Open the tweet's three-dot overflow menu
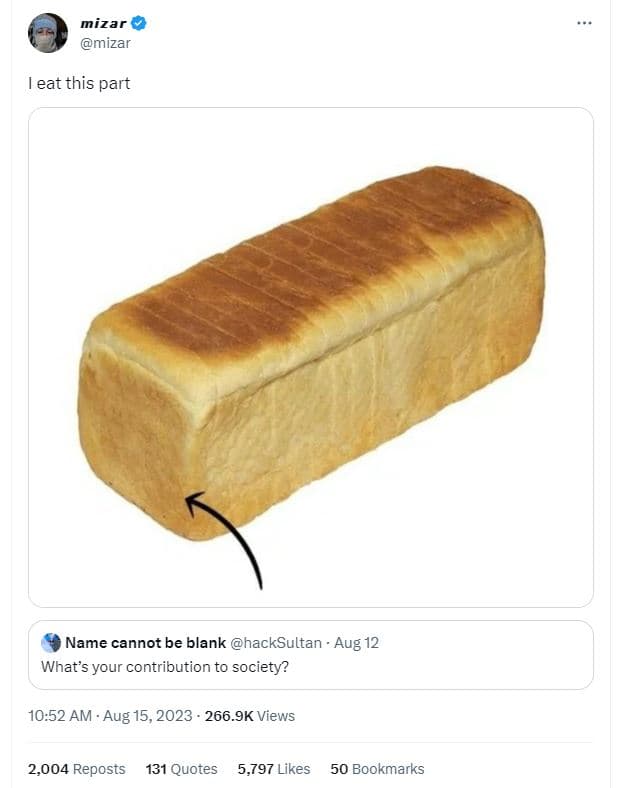This screenshot has height=788, width=620. point(584,24)
